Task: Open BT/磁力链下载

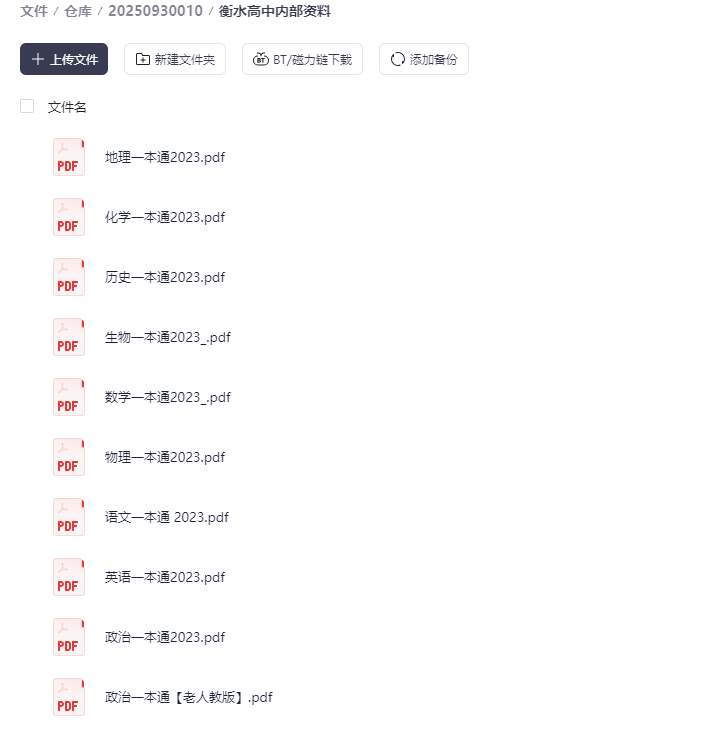Action: pyautogui.click(x=302, y=59)
